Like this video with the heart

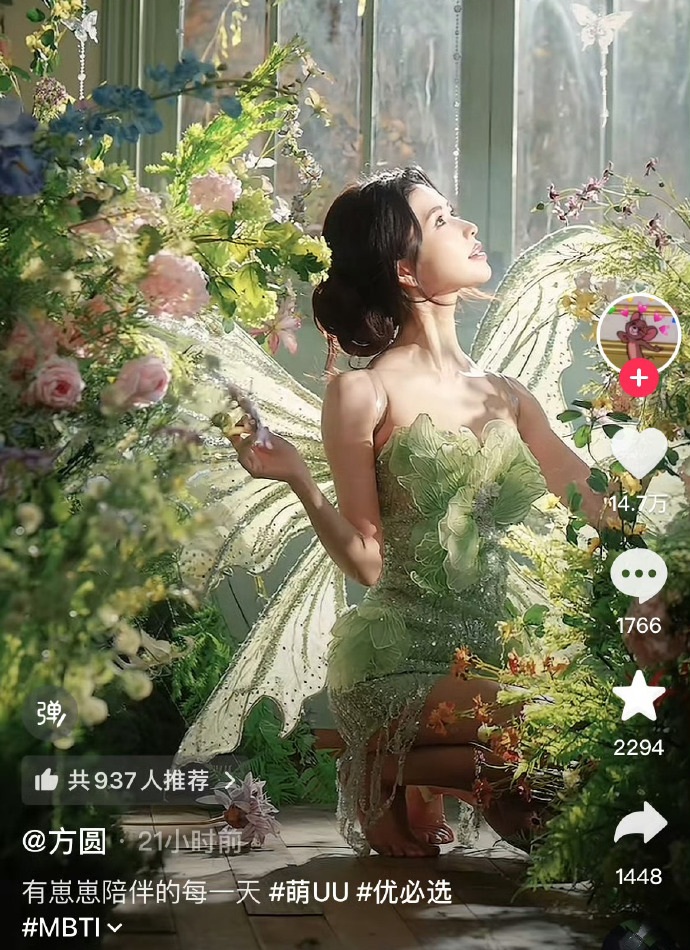click(638, 452)
